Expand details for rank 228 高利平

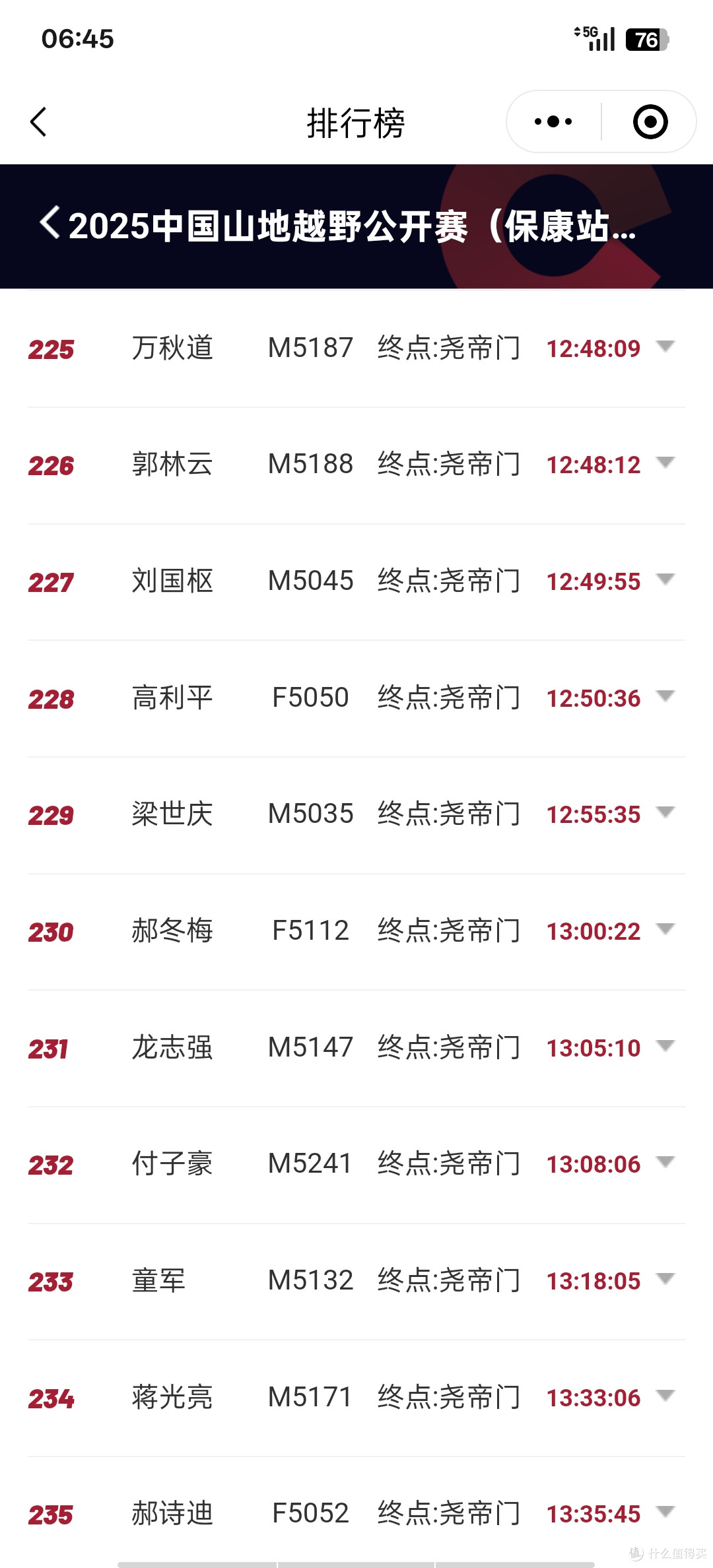[665, 696]
